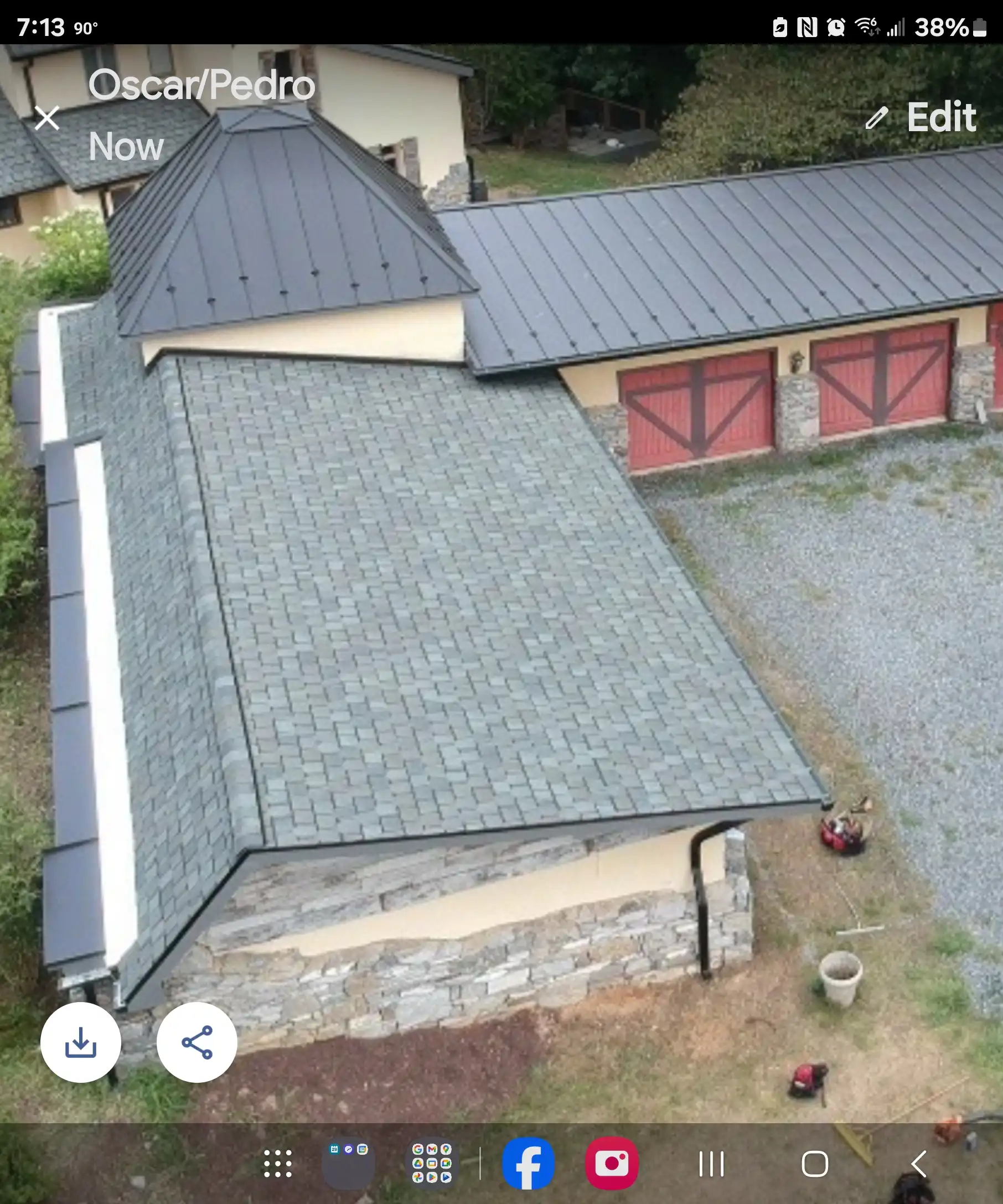Screen dimensions: 1003x1204
Task: Share this photo
Action: tap(197, 1042)
